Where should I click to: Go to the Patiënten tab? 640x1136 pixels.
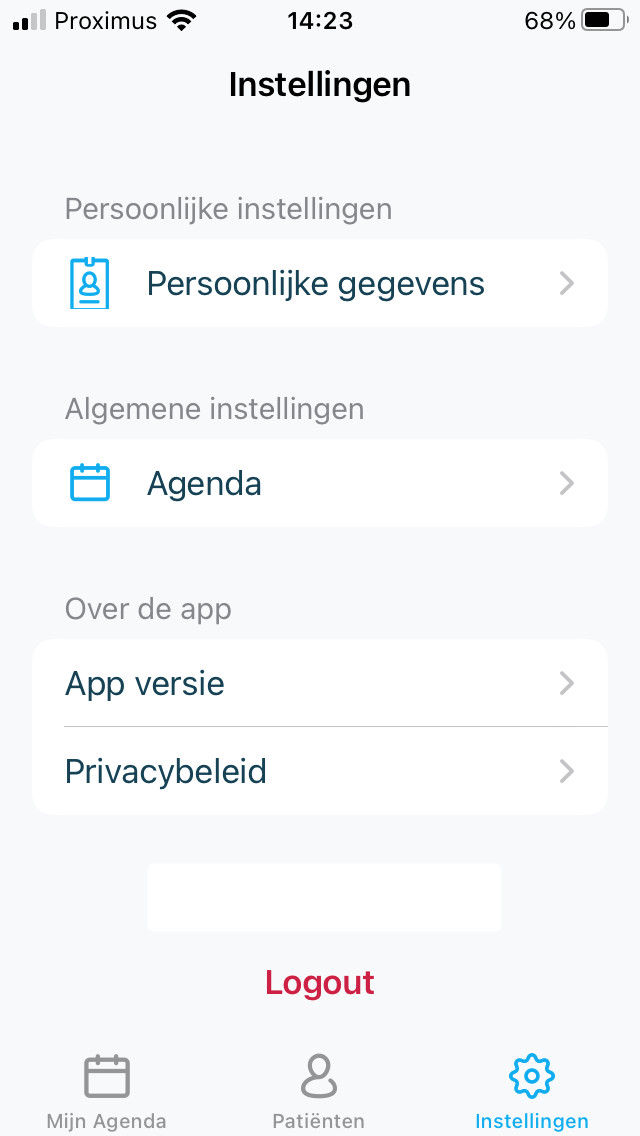point(319,1092)
